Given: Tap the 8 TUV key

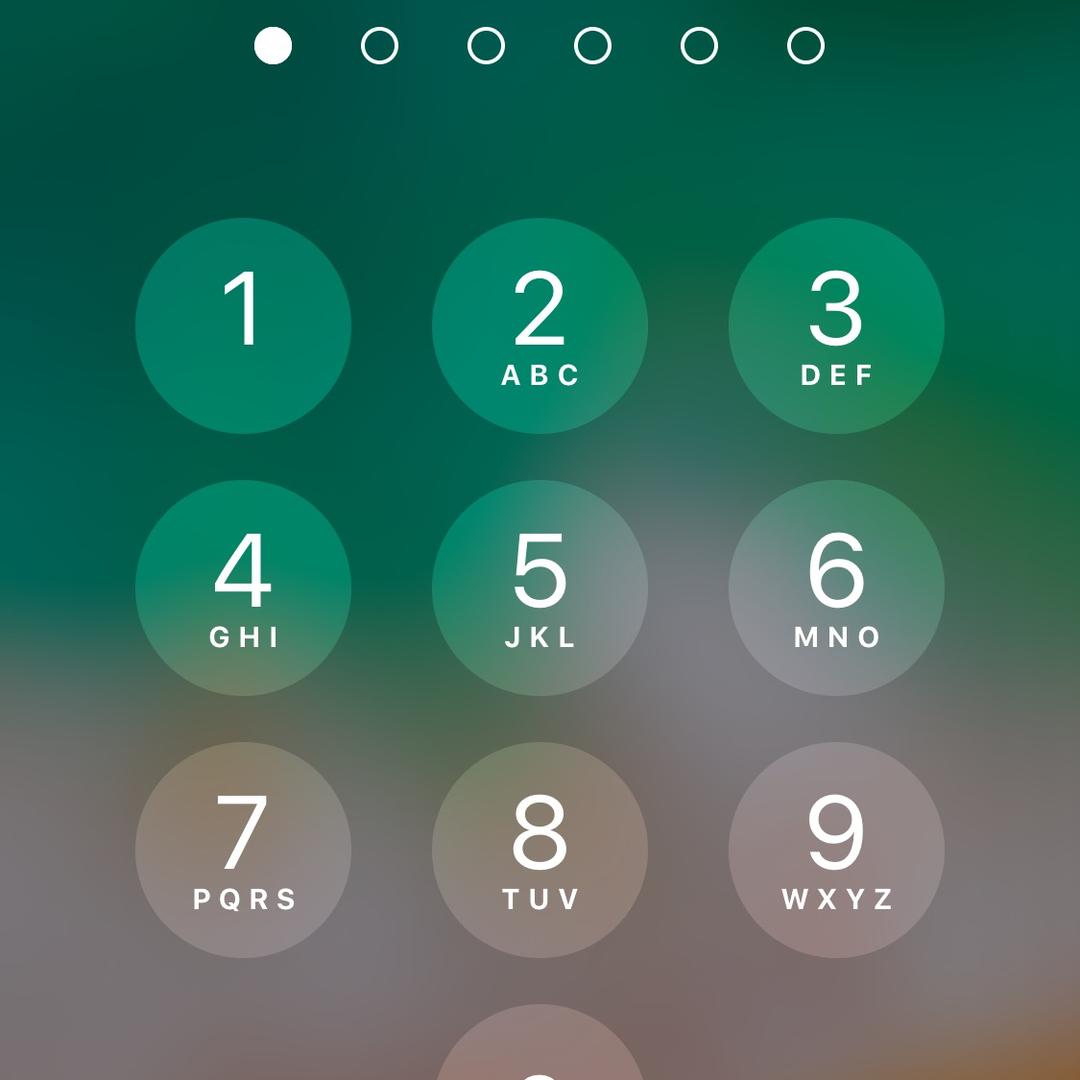Looking at the screenshot, I should [x=540, y=850].
